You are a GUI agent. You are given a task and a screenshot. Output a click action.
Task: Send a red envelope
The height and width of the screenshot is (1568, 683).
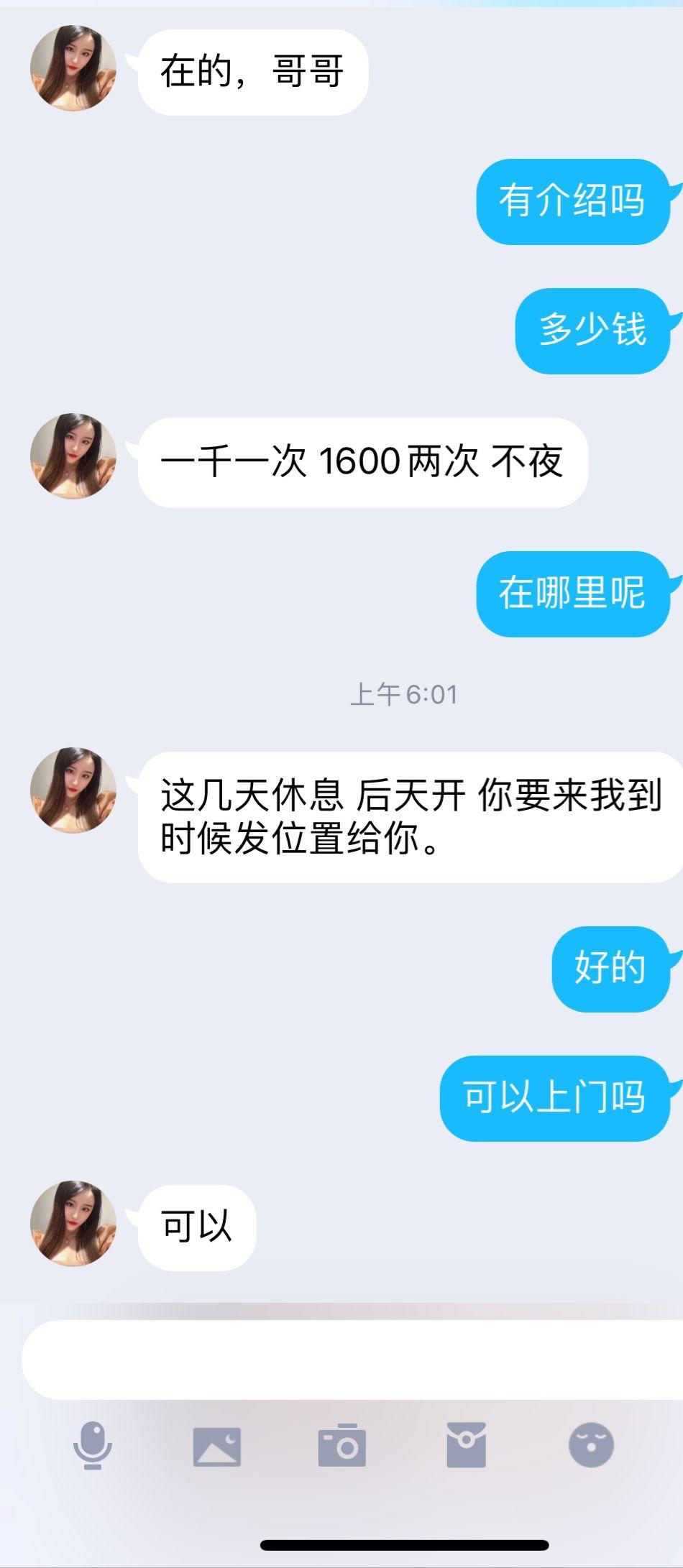466,1445
